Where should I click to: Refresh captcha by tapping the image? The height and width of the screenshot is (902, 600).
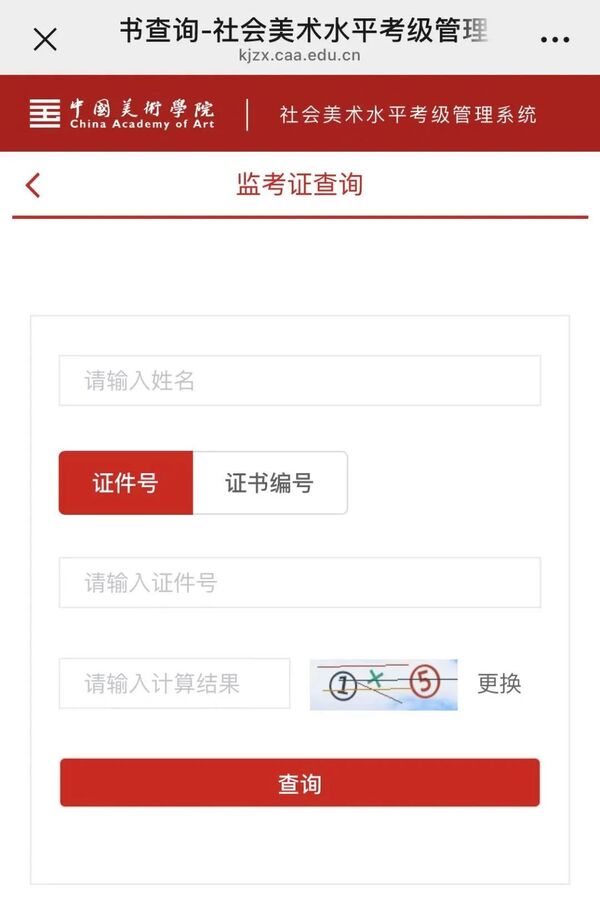(x=383, y=684)
